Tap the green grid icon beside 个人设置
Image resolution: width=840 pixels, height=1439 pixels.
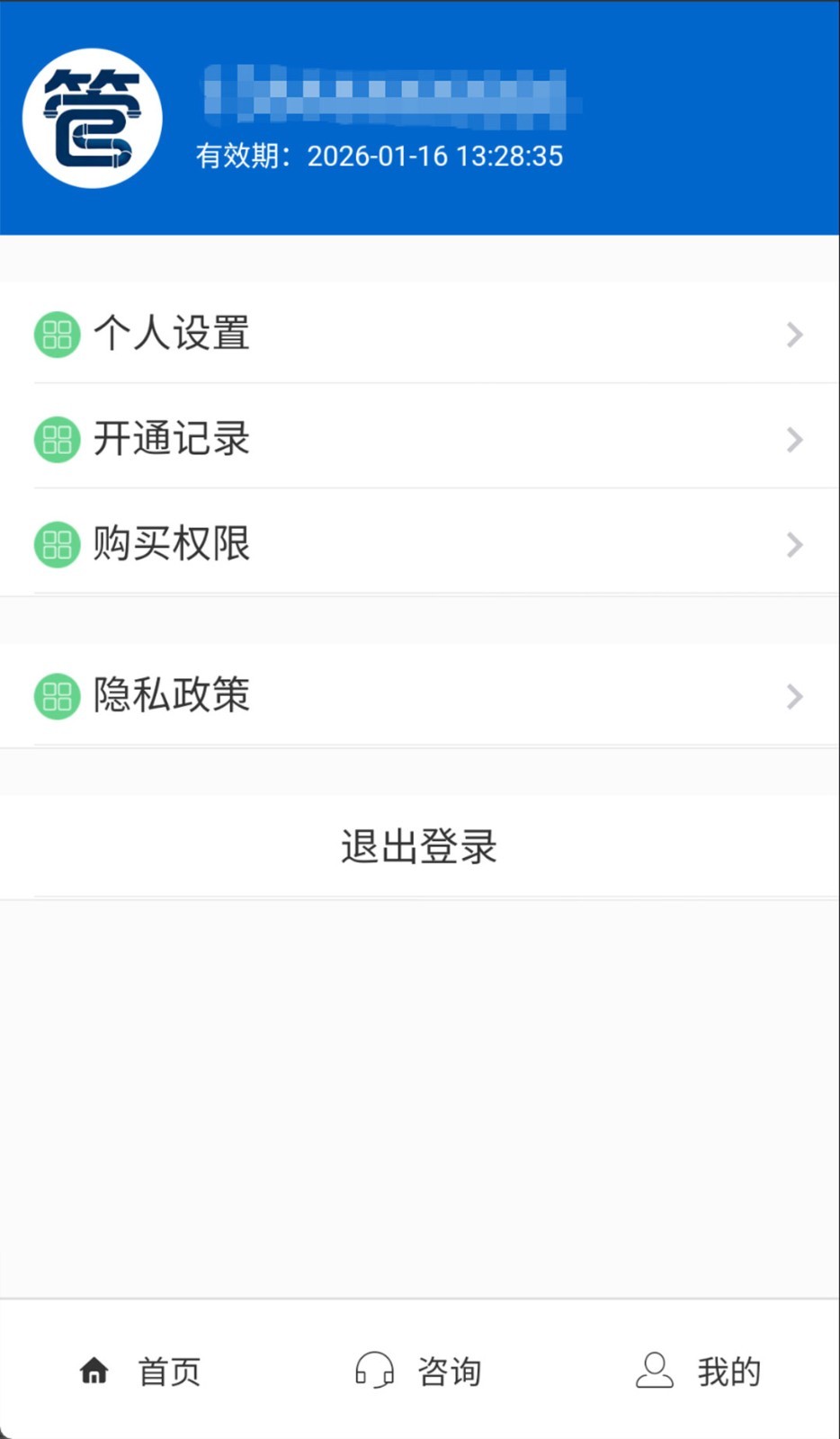point(56,335)
